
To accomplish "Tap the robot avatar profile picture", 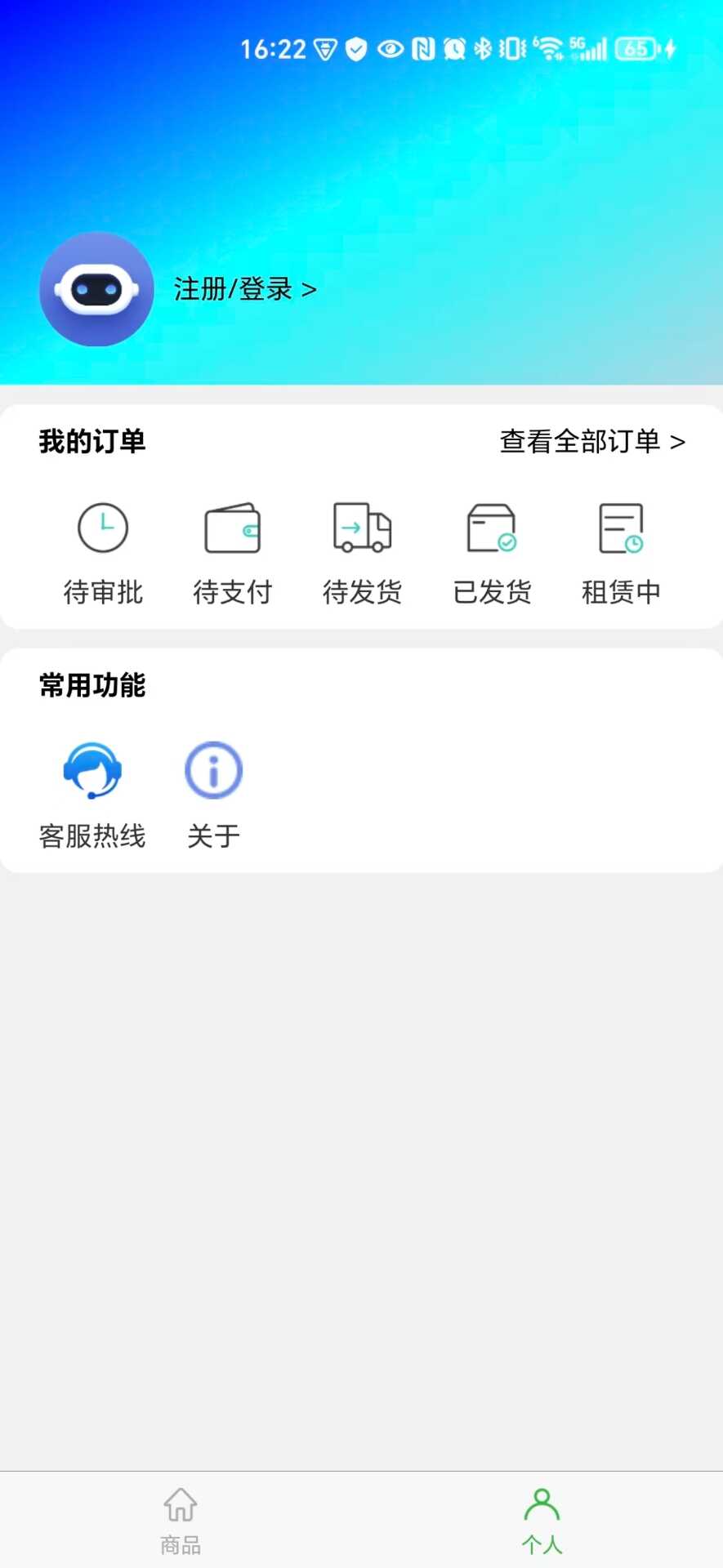I will [96, 289].
